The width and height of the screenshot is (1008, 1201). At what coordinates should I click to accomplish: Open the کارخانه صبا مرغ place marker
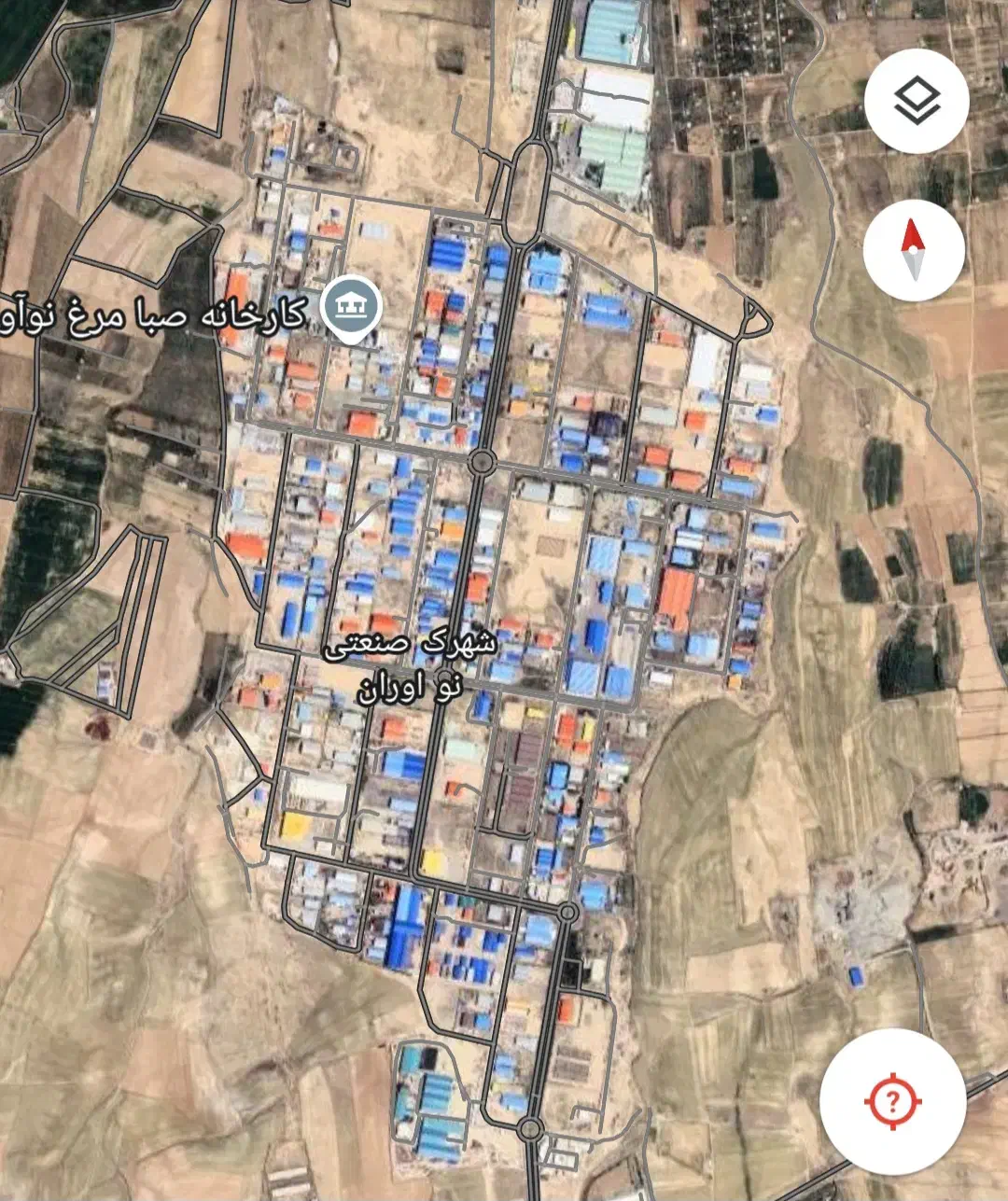[351, 308]
